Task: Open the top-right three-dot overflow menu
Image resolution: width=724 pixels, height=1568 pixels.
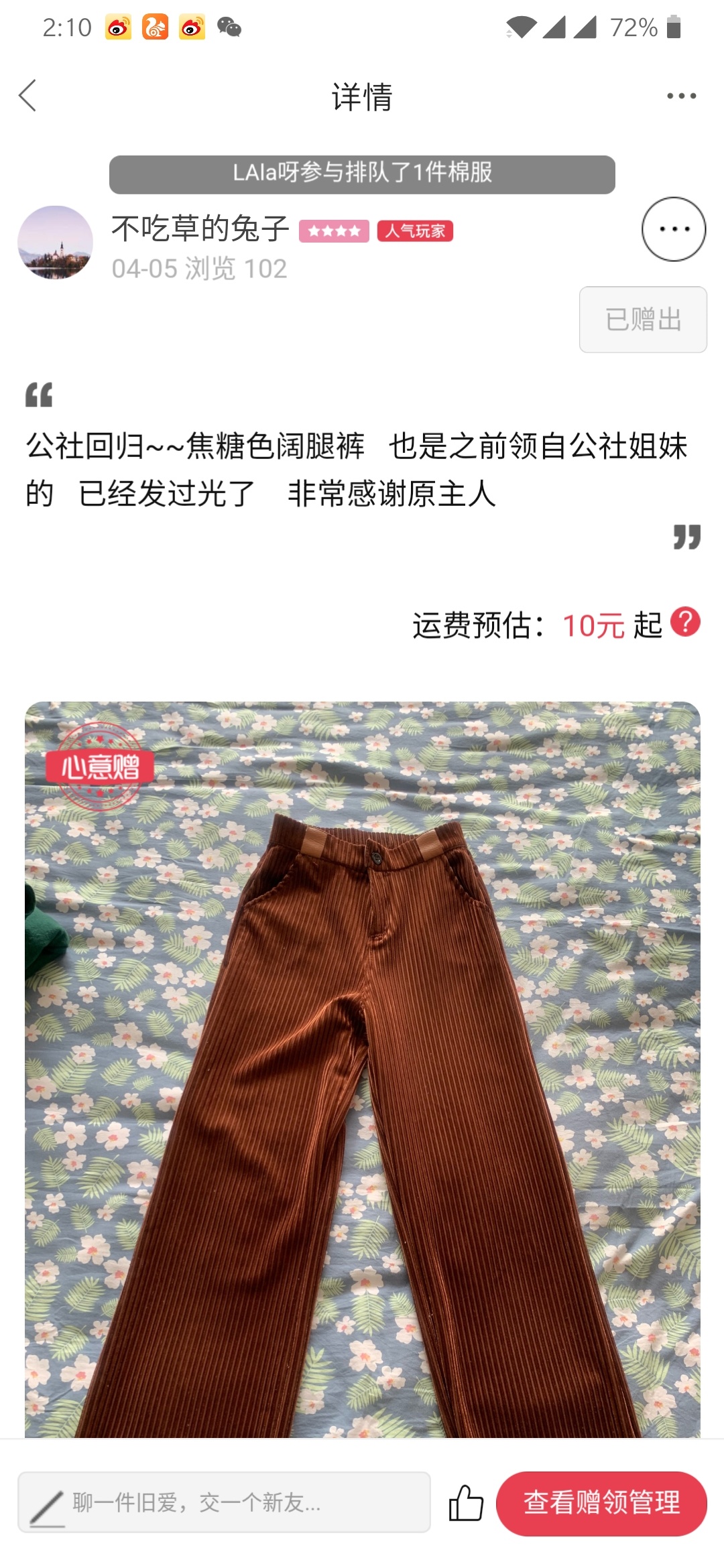Action: [x=681, y=96]
